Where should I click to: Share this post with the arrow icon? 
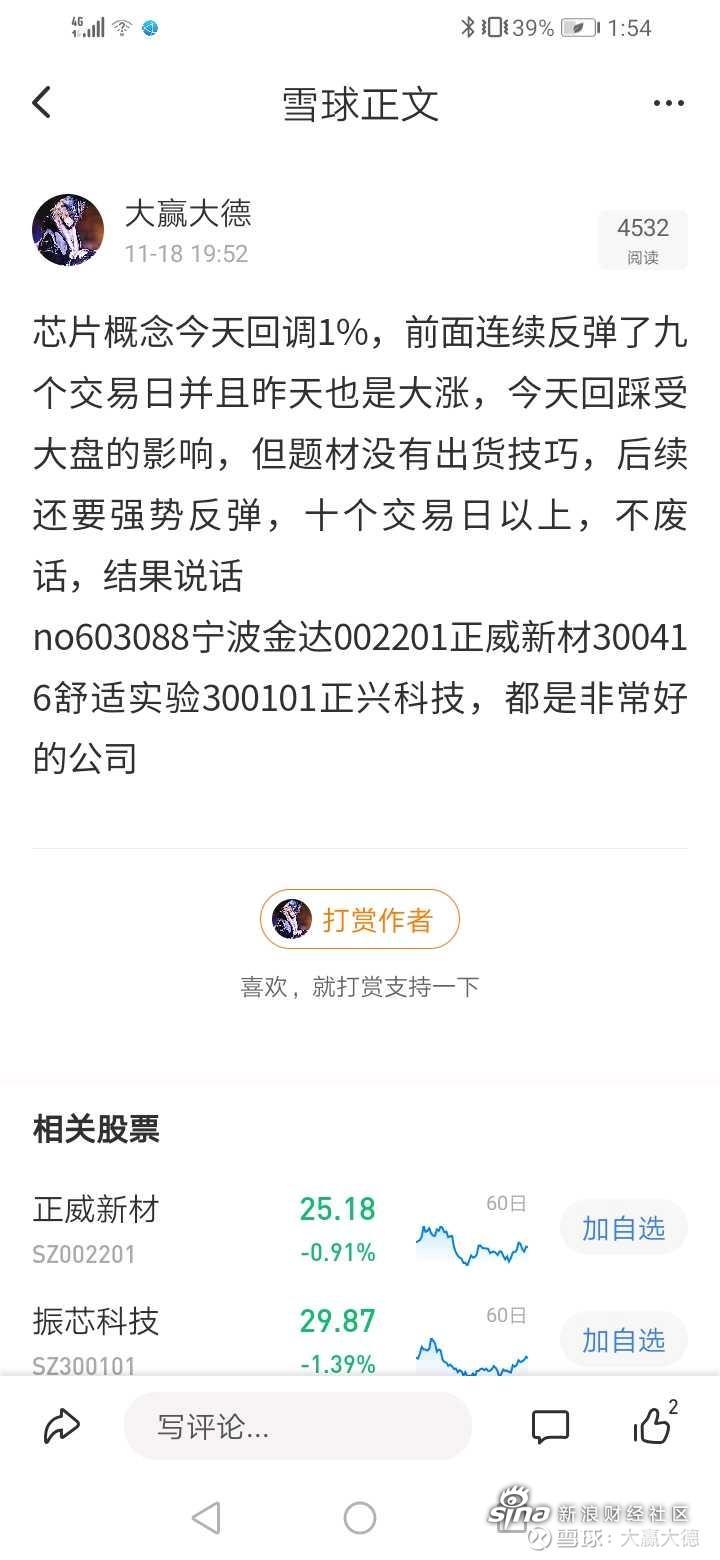pos(62,1426)
